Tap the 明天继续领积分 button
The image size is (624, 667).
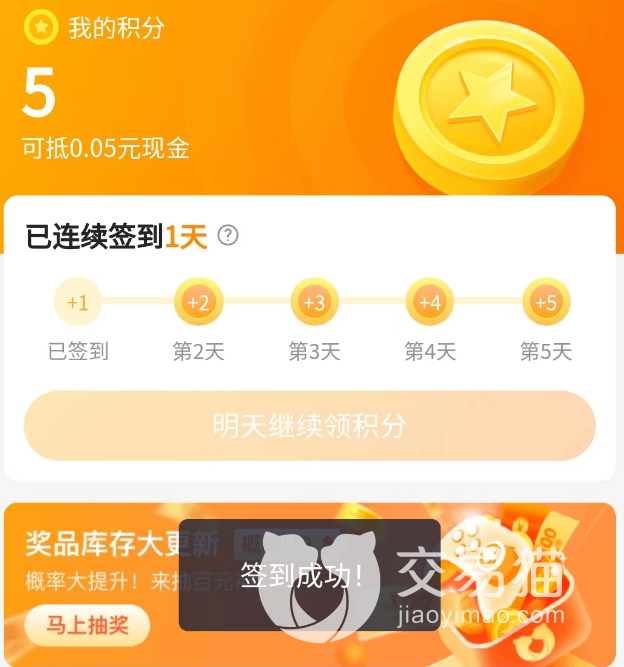point(310,426)
